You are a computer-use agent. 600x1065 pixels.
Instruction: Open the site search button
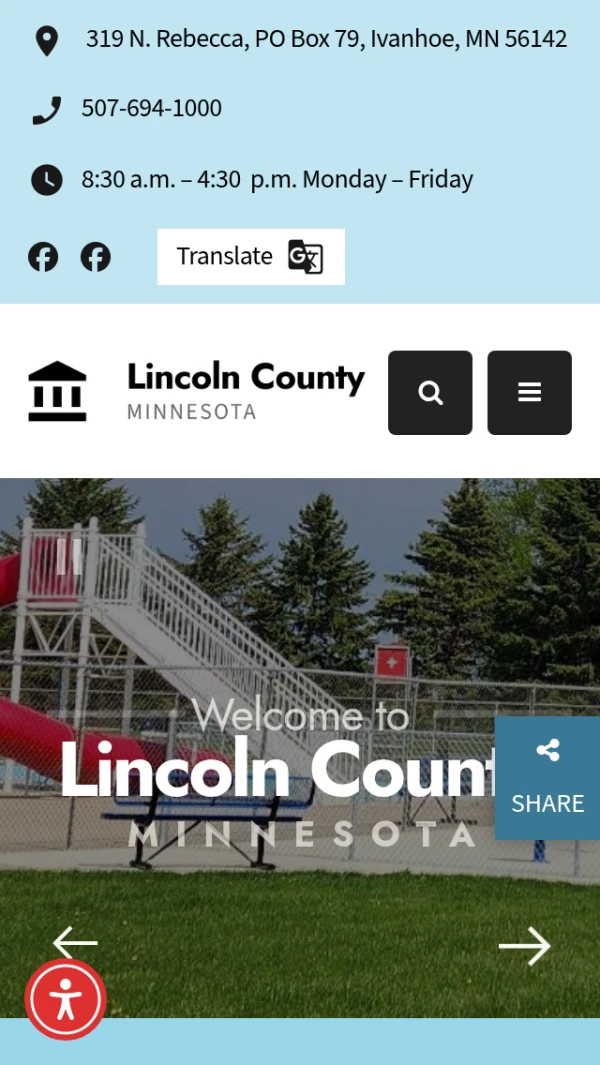pos(430,393)
